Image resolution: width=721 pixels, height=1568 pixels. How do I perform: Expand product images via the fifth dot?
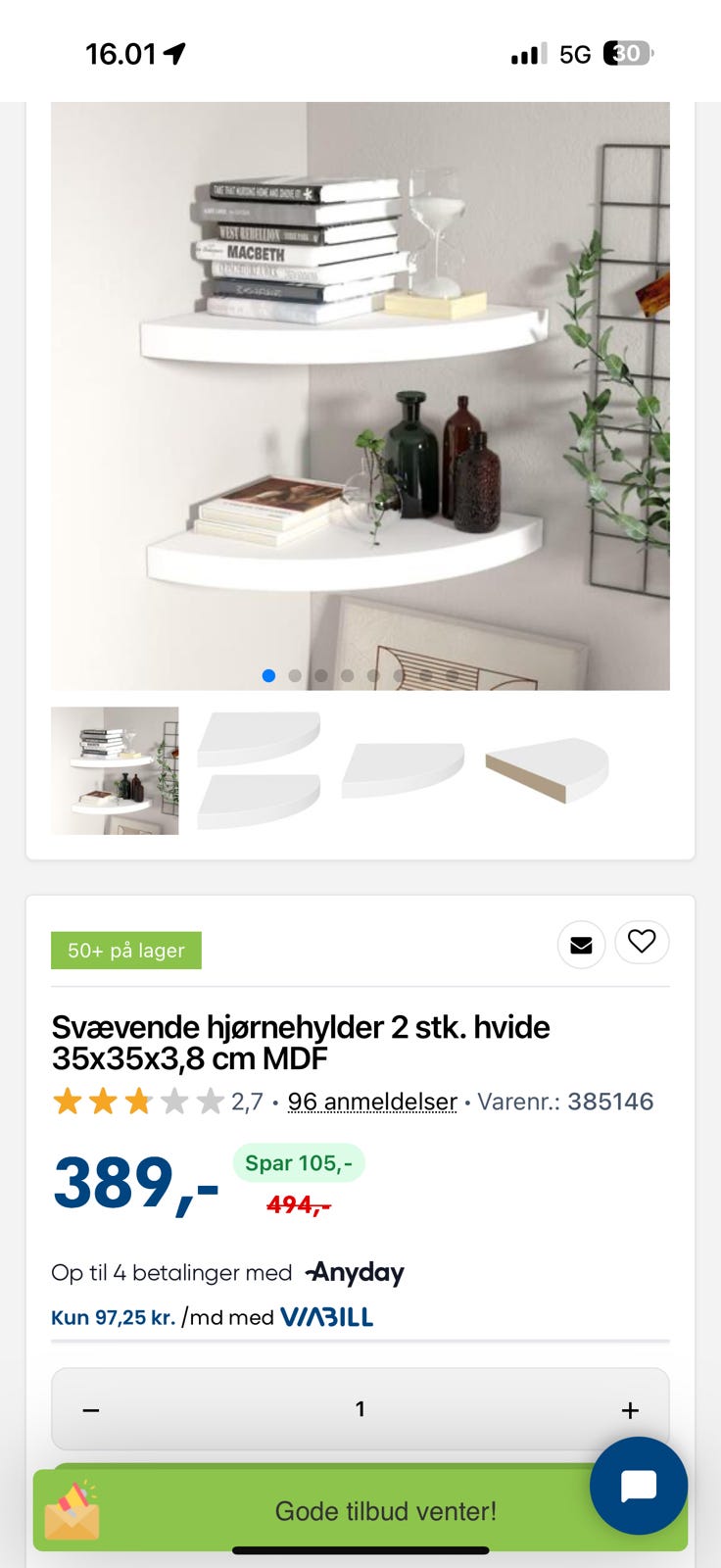pyautogui.click(x=372, y=675)
